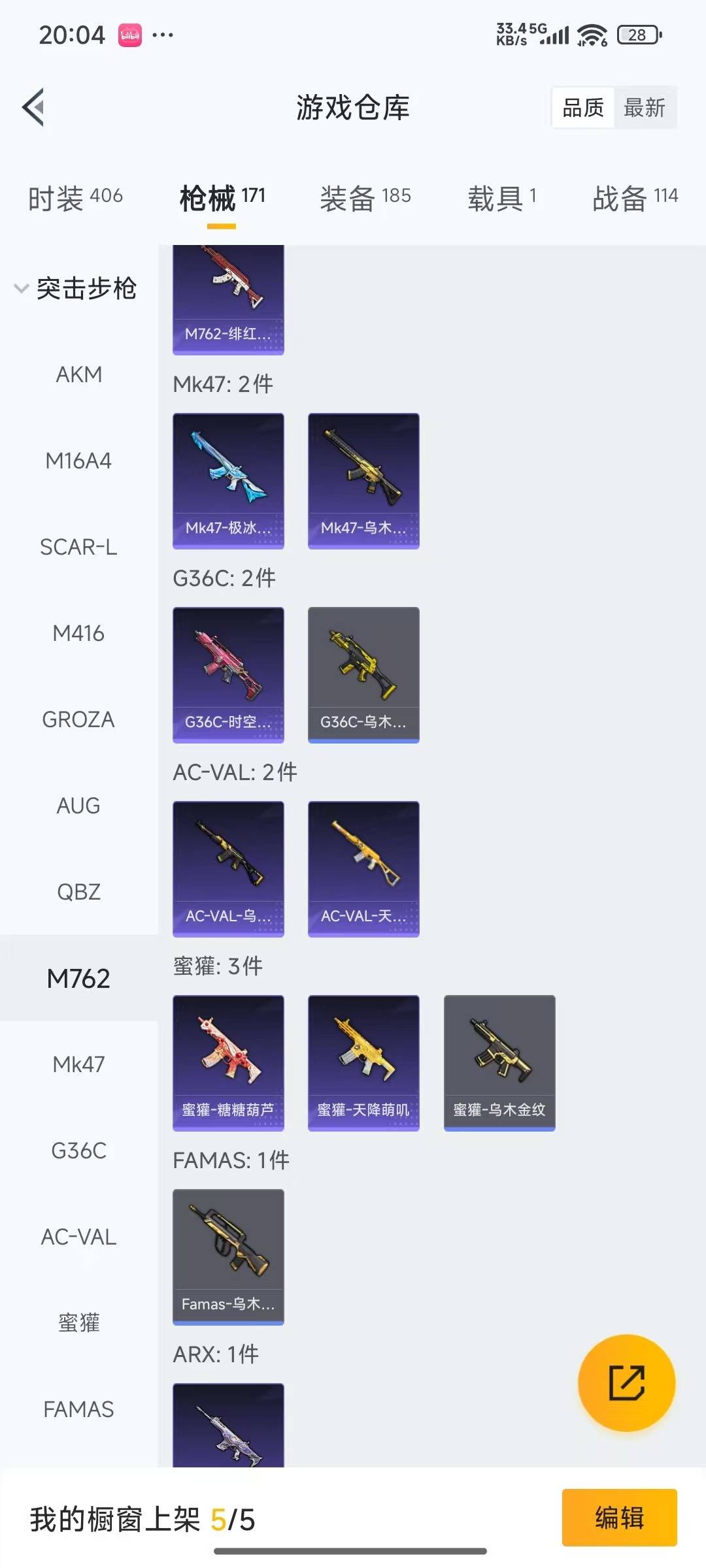The height and width of the screenshot is (1568, 706).
Task: Sort the warehouse by 品质
Action: coord(583,107)
